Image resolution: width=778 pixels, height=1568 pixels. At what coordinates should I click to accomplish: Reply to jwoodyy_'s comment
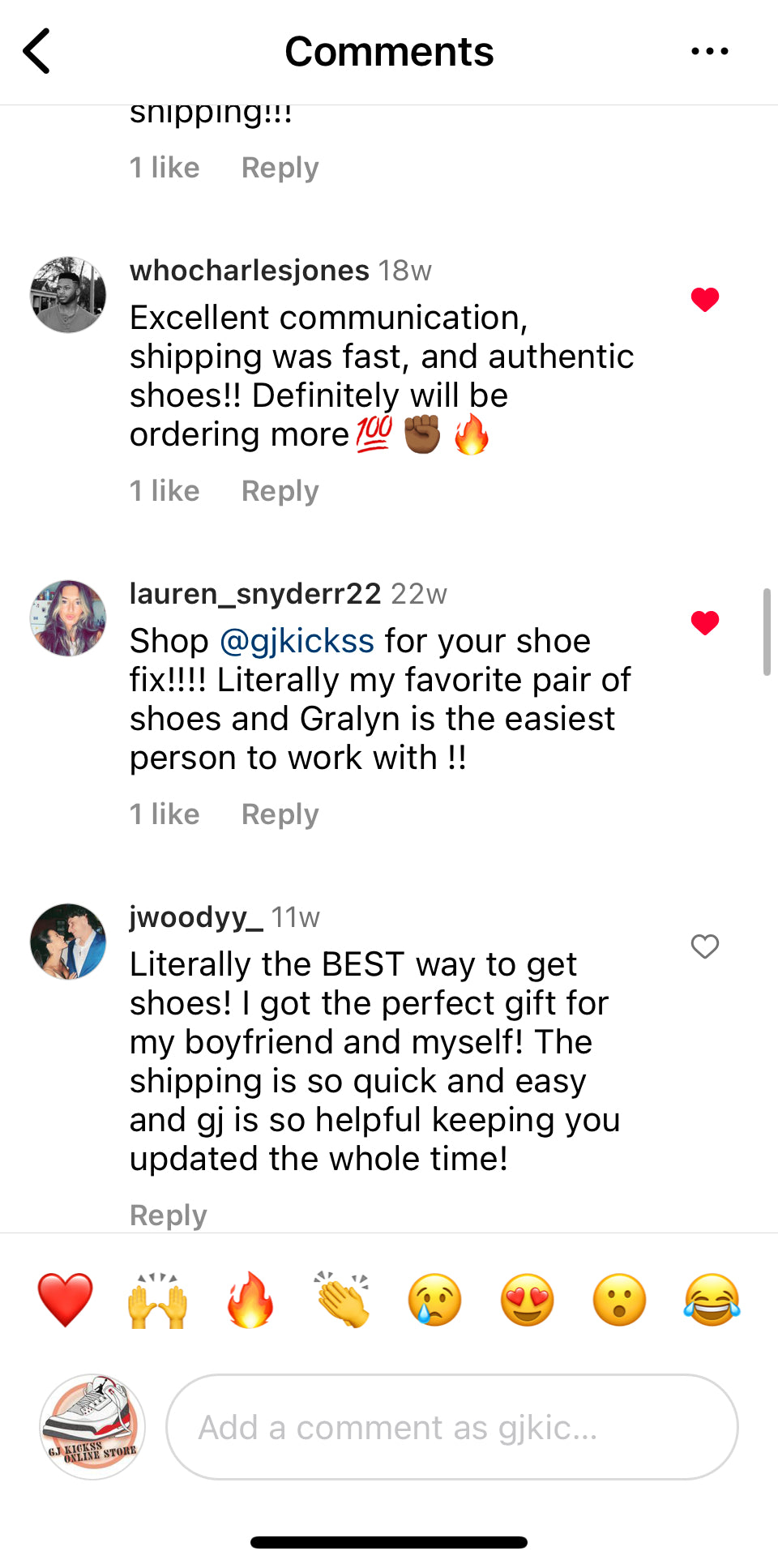pyautogui.click(x=169, y=1215)
